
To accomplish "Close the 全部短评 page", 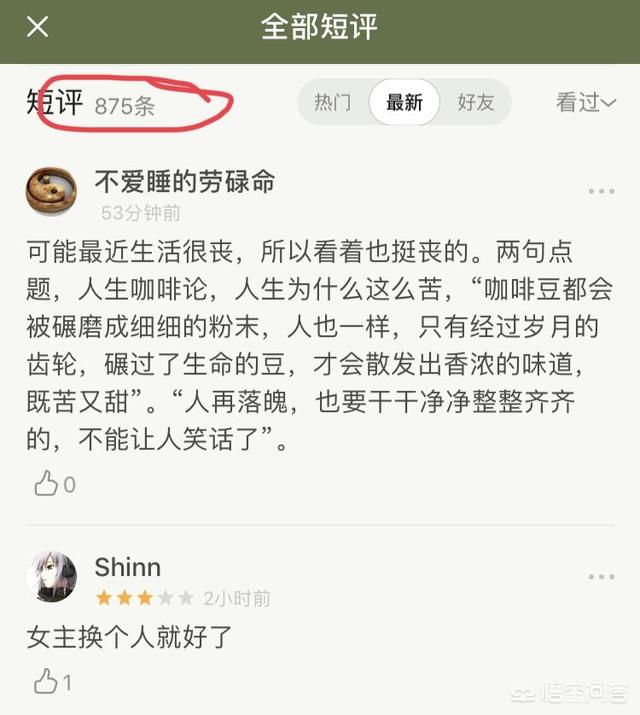I will click(x=37, y=27).
